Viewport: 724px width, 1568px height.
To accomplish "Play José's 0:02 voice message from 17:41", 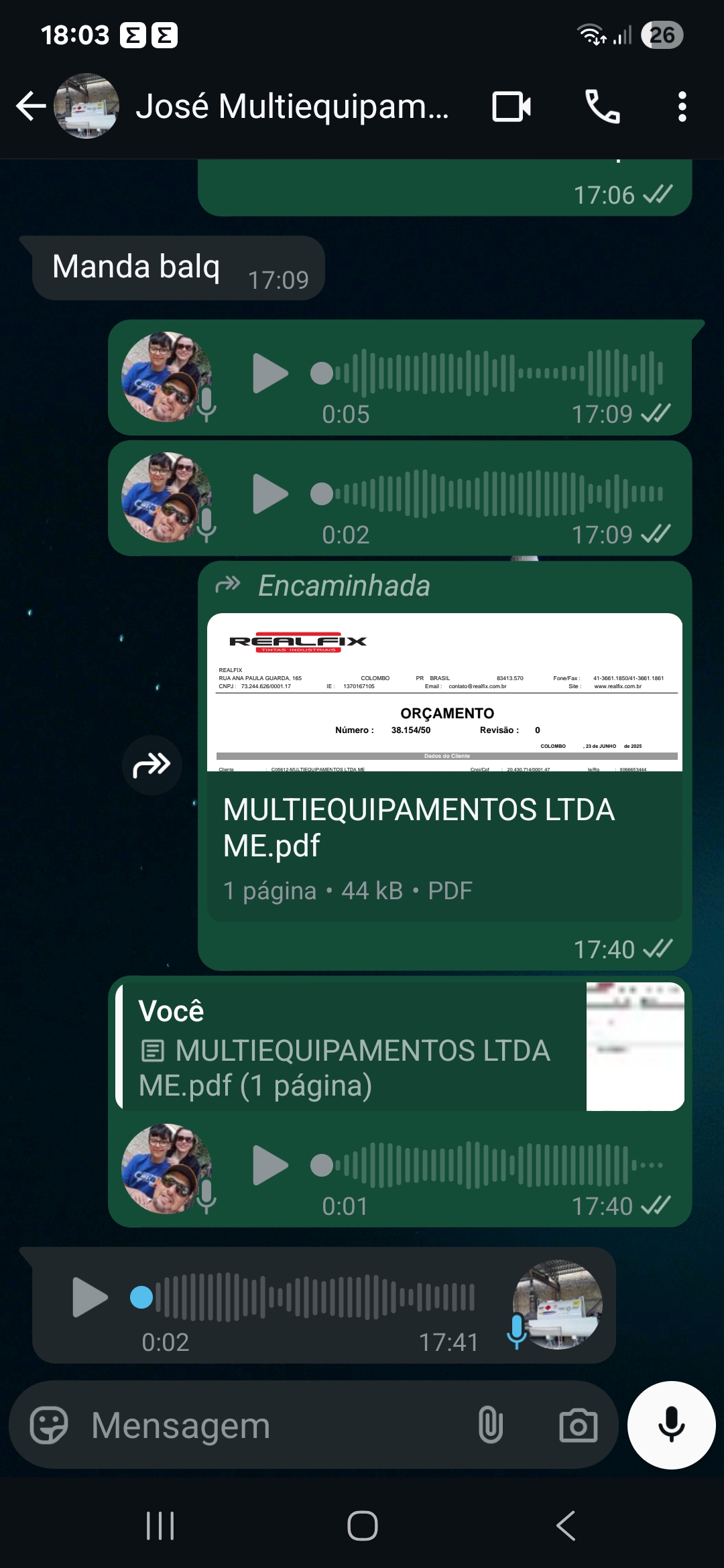I will click(x=90, y=1297).
